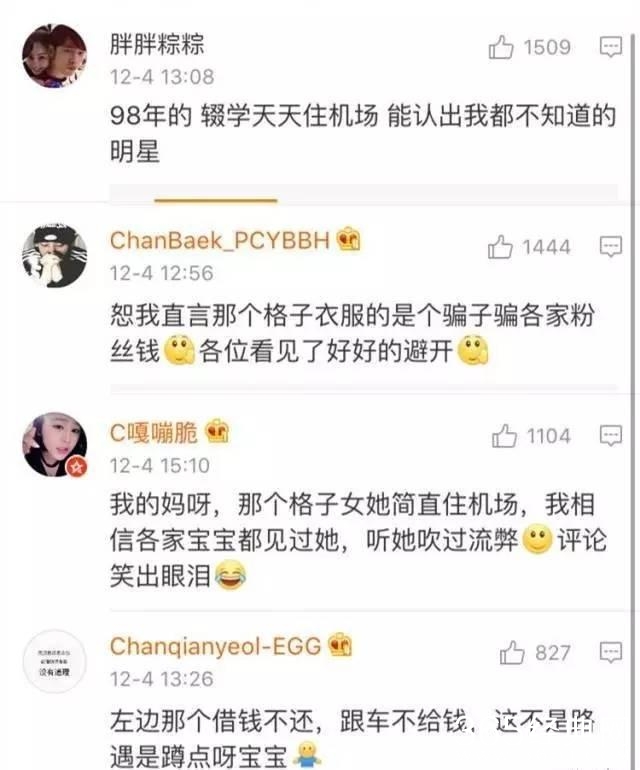Open C嘎嘣脆's profile avatar

click(x=54, y=444)
